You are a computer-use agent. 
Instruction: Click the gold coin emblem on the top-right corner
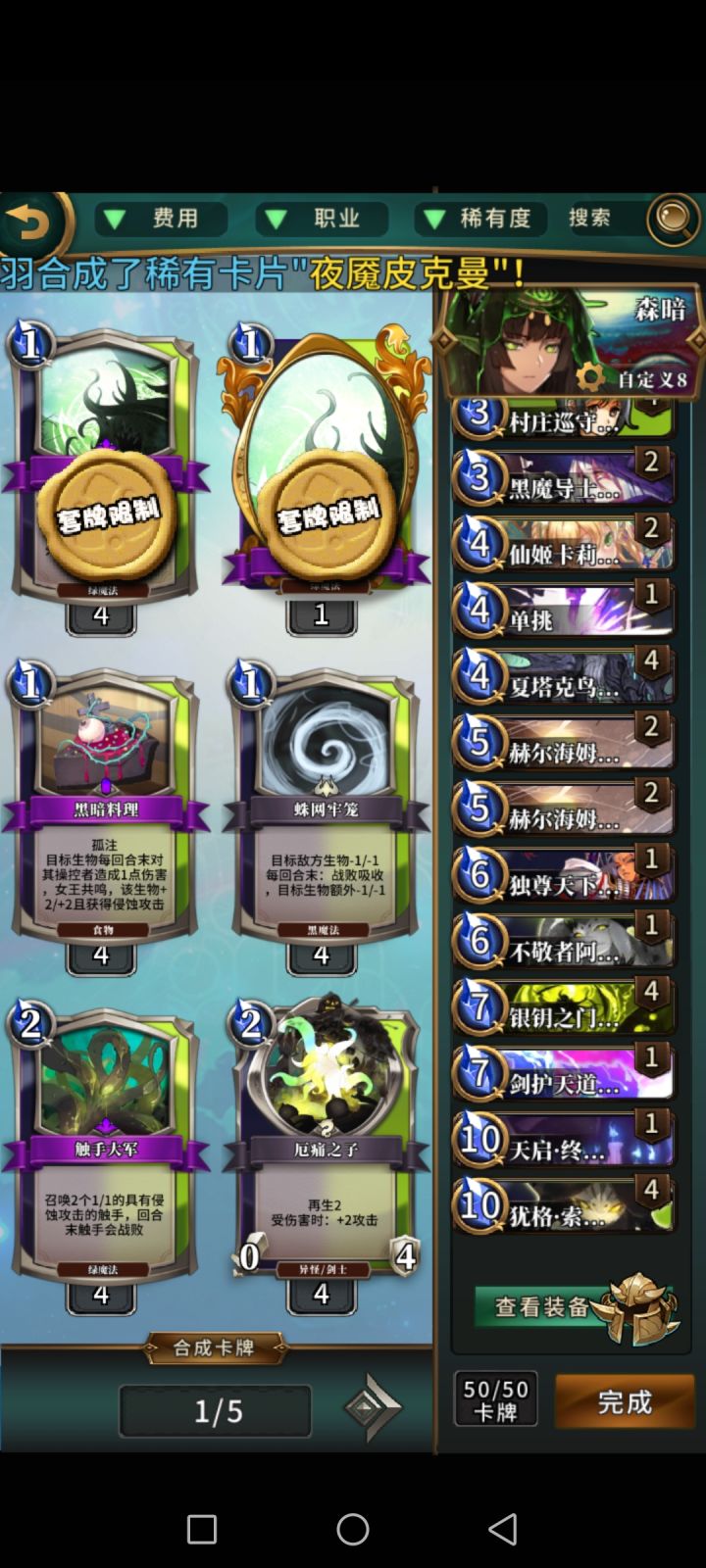point(672,218)
